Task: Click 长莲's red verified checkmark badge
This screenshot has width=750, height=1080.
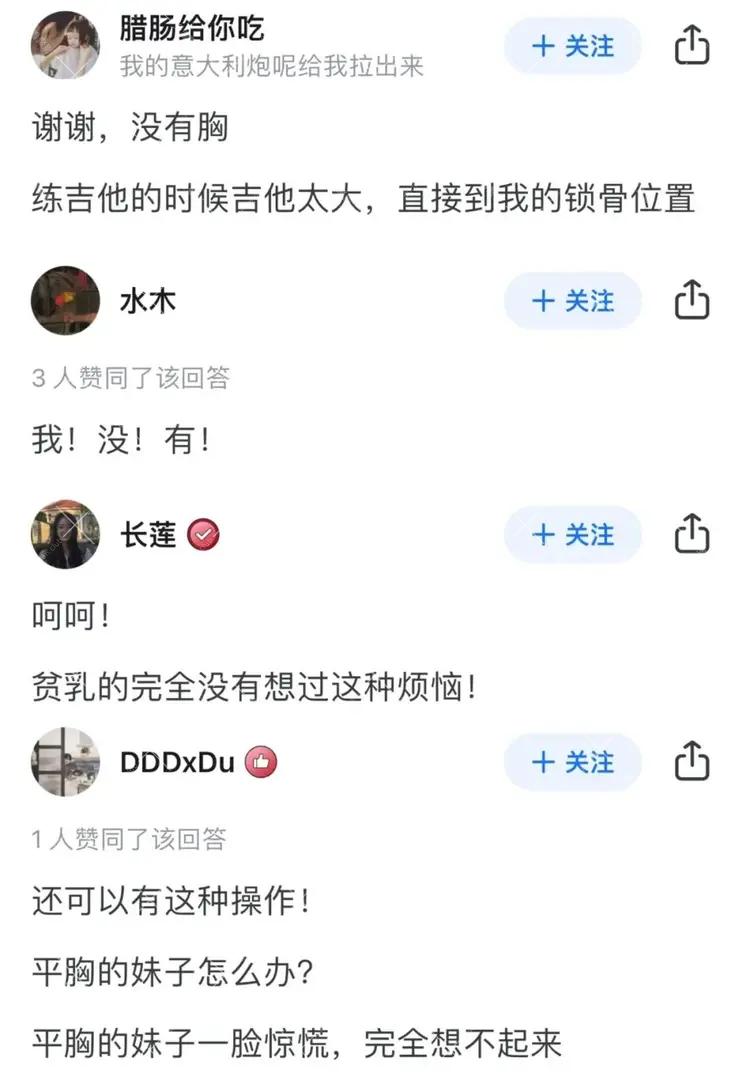Action: (205, 534)
